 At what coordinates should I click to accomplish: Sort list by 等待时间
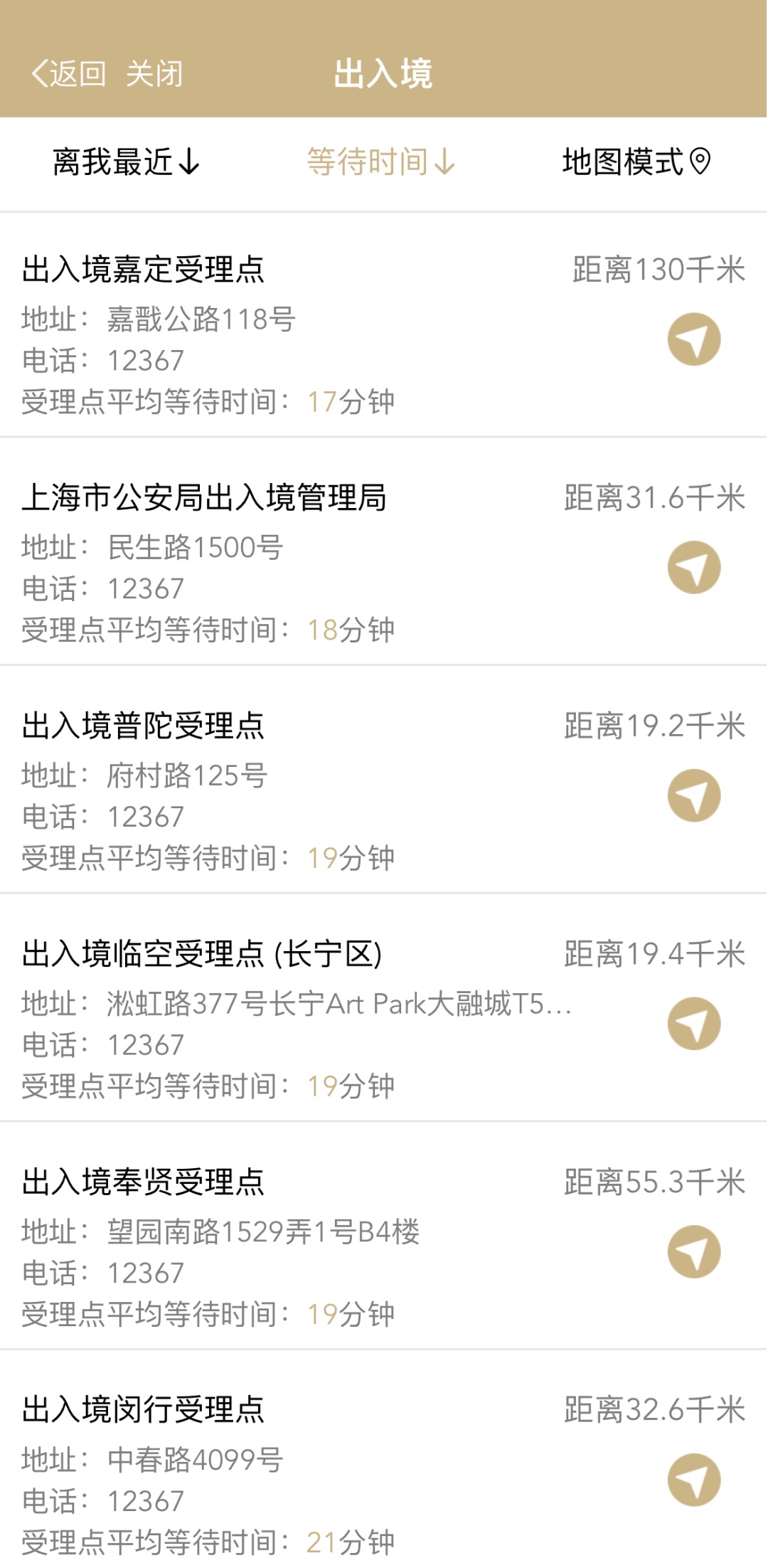380,161
